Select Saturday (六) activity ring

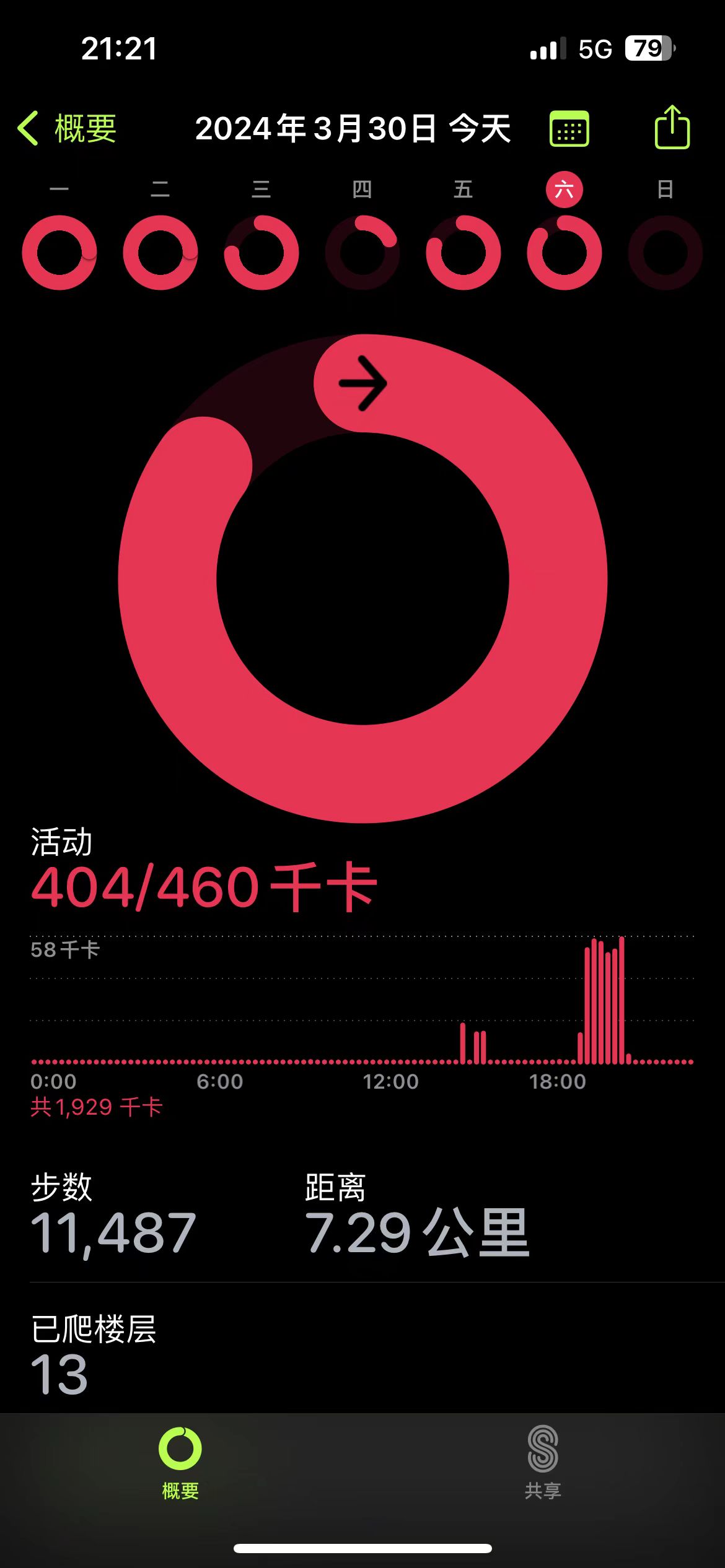coord(565,252)
